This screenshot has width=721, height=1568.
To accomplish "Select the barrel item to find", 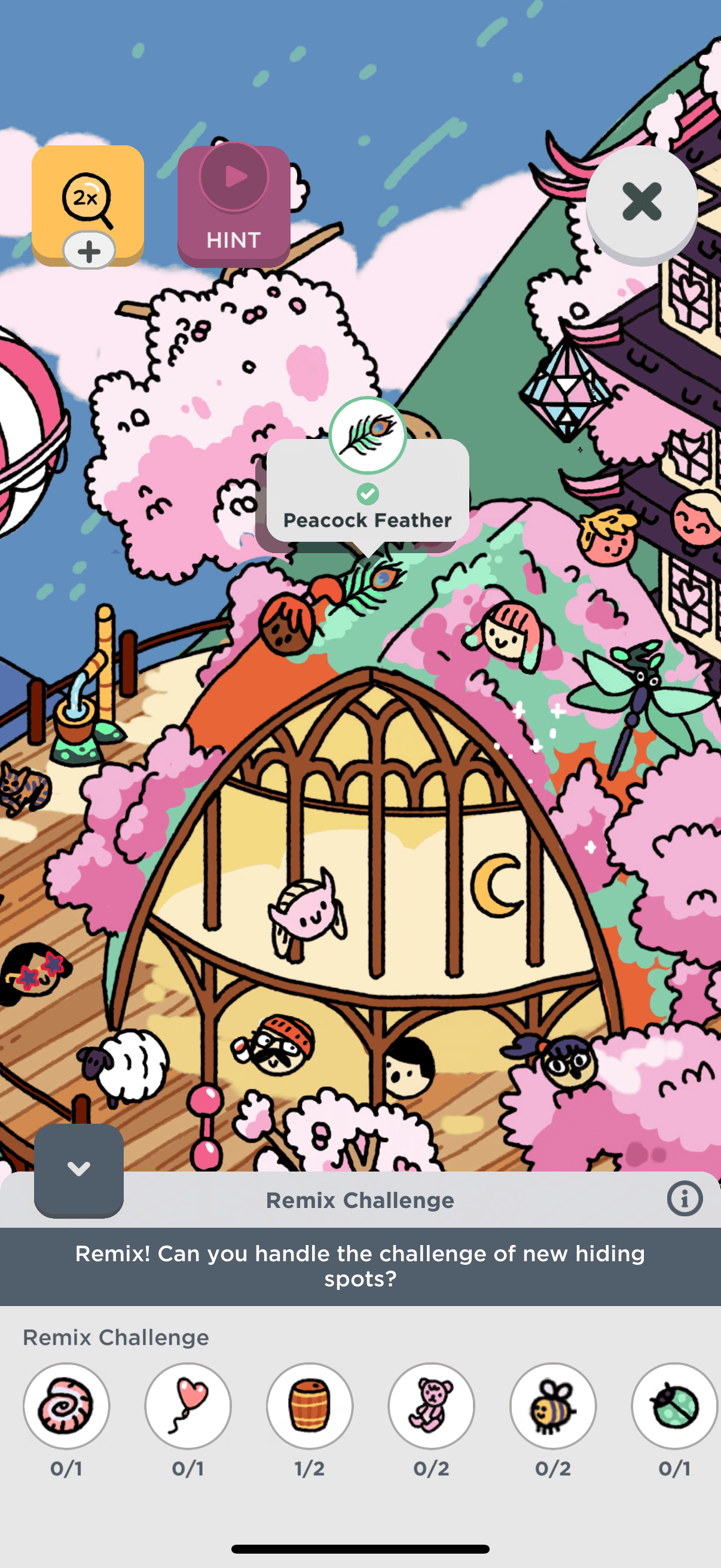I will 310,1405.
